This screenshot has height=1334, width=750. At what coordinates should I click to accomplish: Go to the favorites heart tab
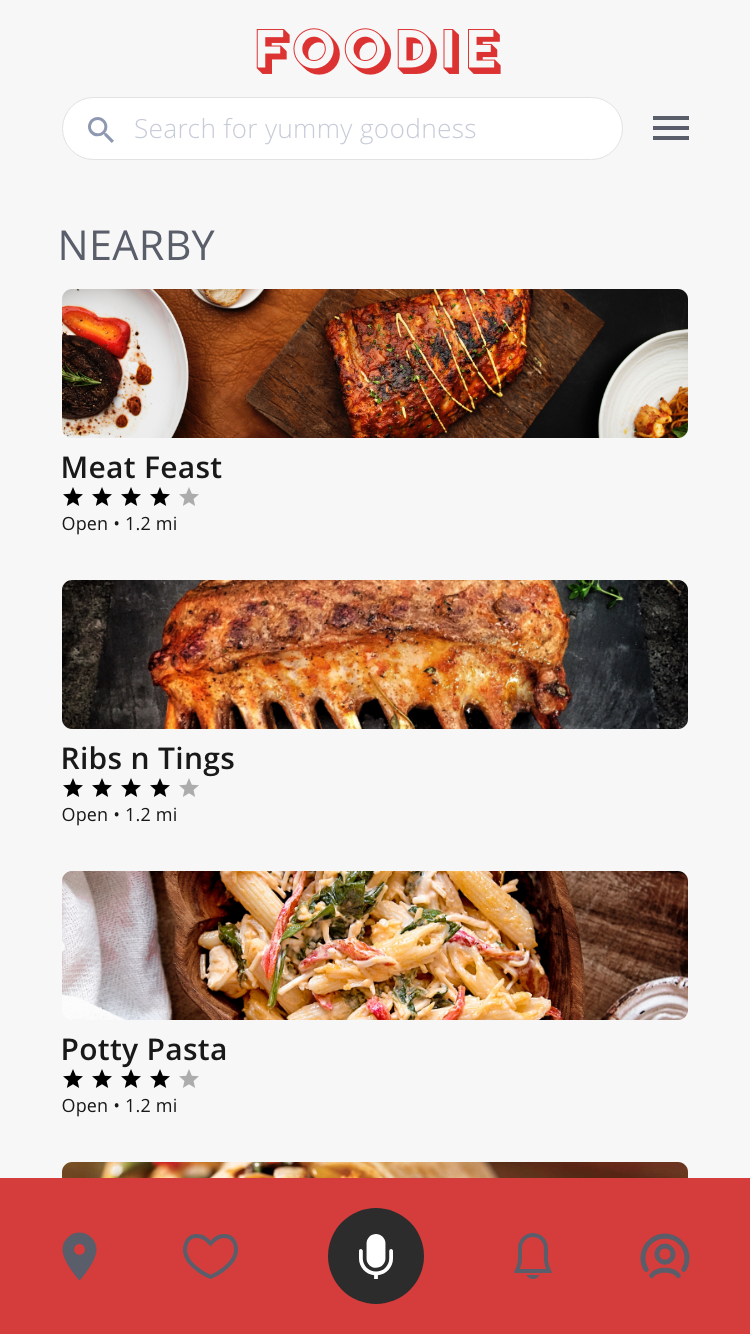210,1256
